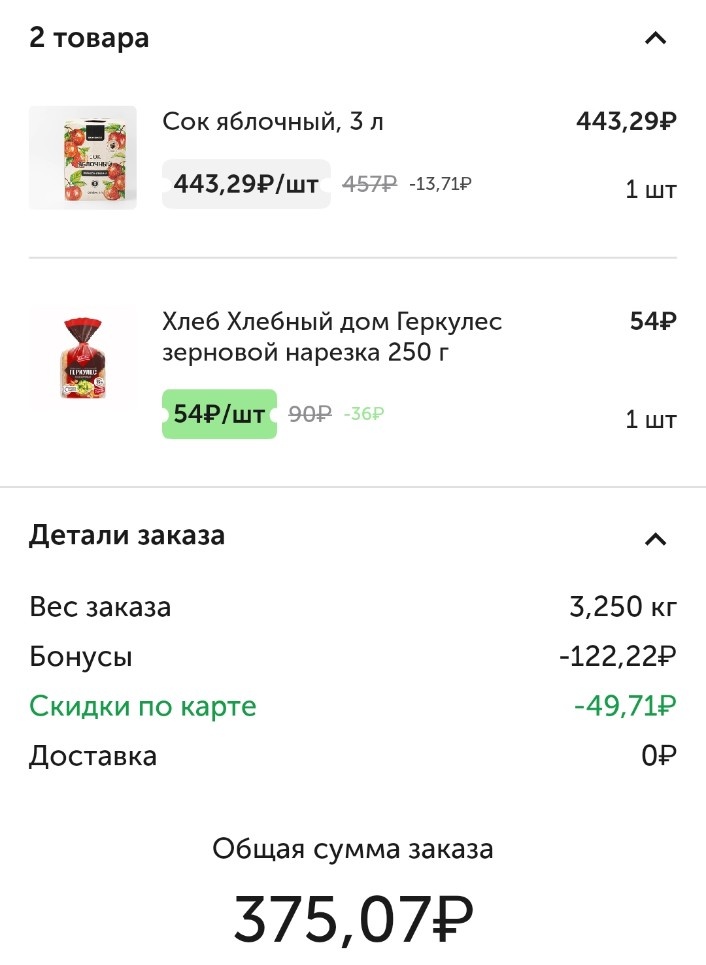The width and height of the screenshot is (706, 965).
Task: Collapse the 2 товара section
Action: pyautogui.click(x=655, y=39)
